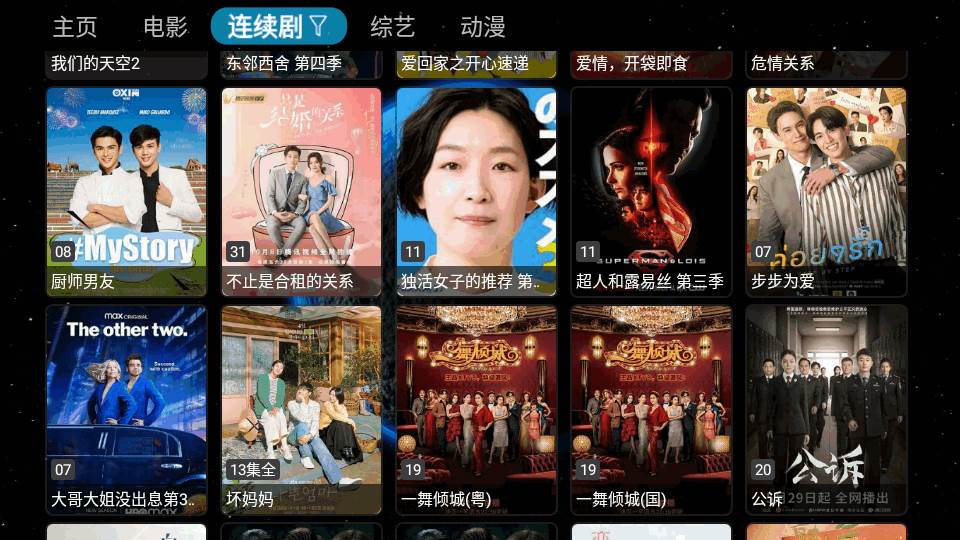Select the drama 公诉

pyautogui.click(x=826, y=409)
